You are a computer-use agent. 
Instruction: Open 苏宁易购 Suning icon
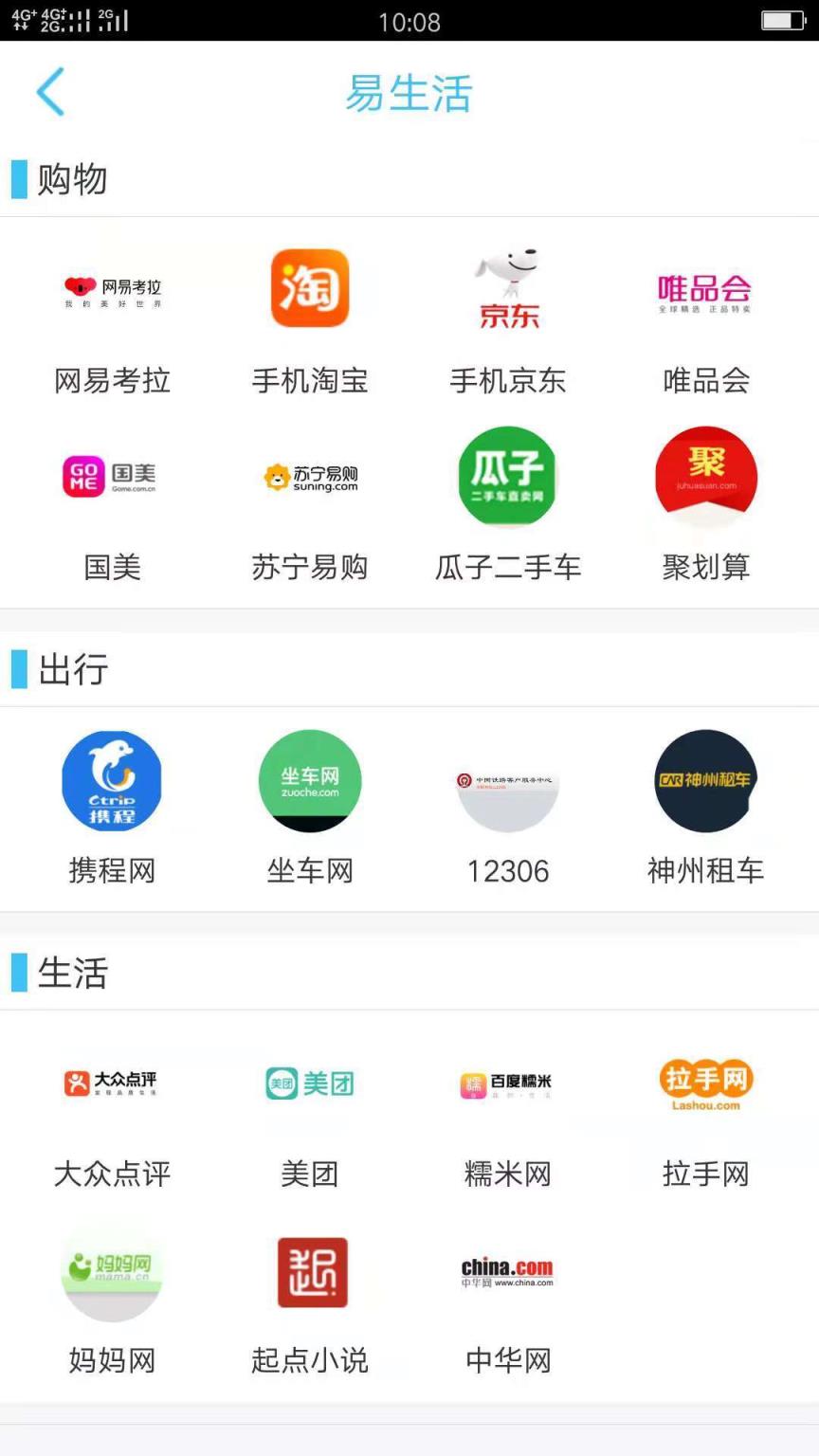310,476
